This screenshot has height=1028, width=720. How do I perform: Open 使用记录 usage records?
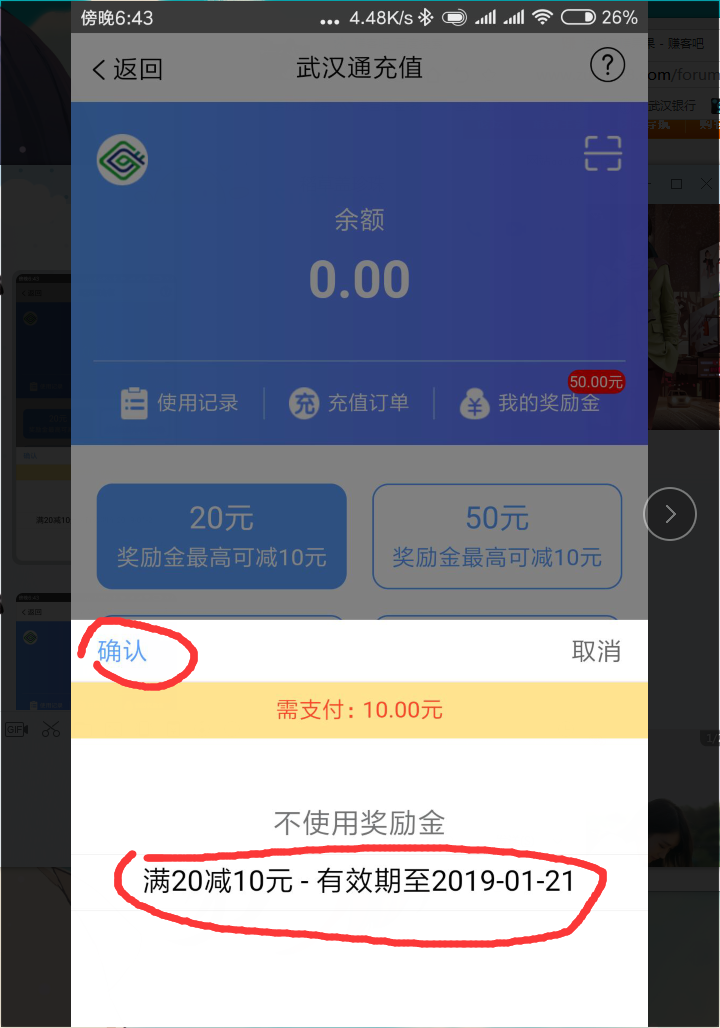tap(180, 403)
